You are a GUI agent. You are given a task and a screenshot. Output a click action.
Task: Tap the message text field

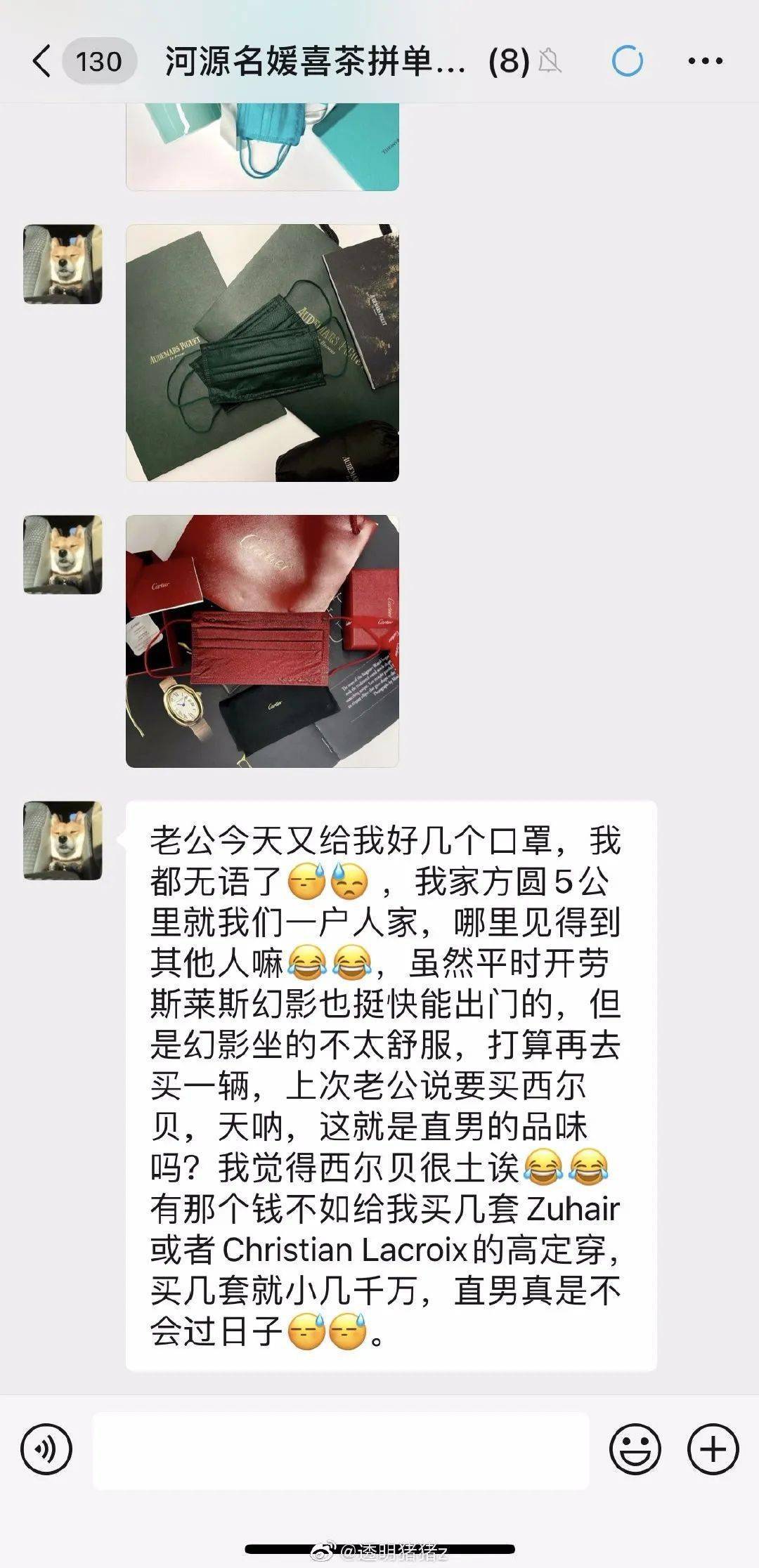pos(341,1450)
